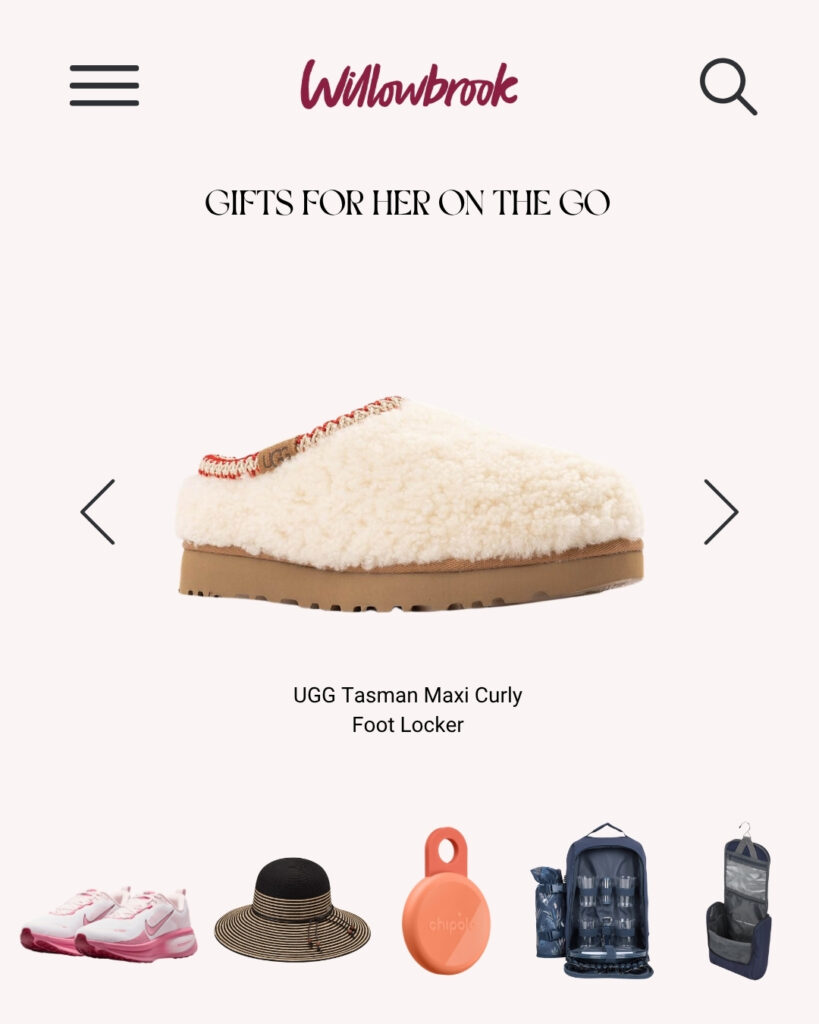Advance to the next gift item
The image size is (819, 1024).
tap(720, 512)
